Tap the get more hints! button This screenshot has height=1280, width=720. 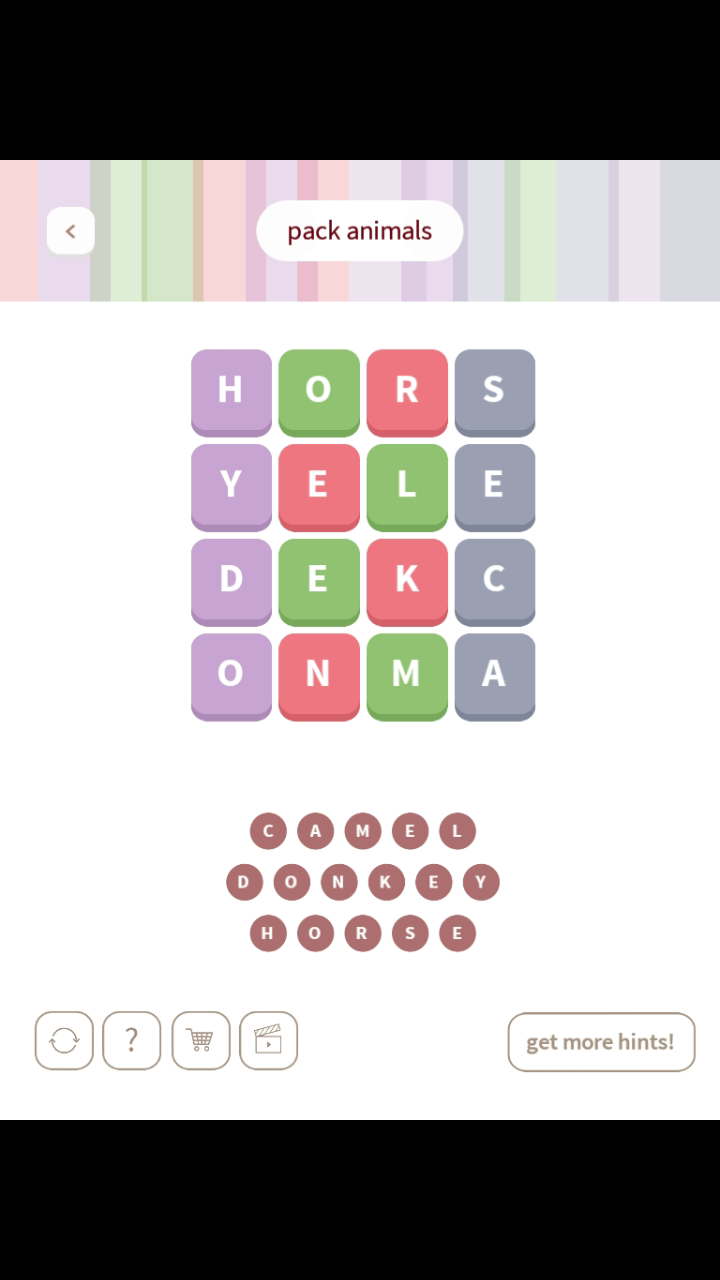[601, 1041]
